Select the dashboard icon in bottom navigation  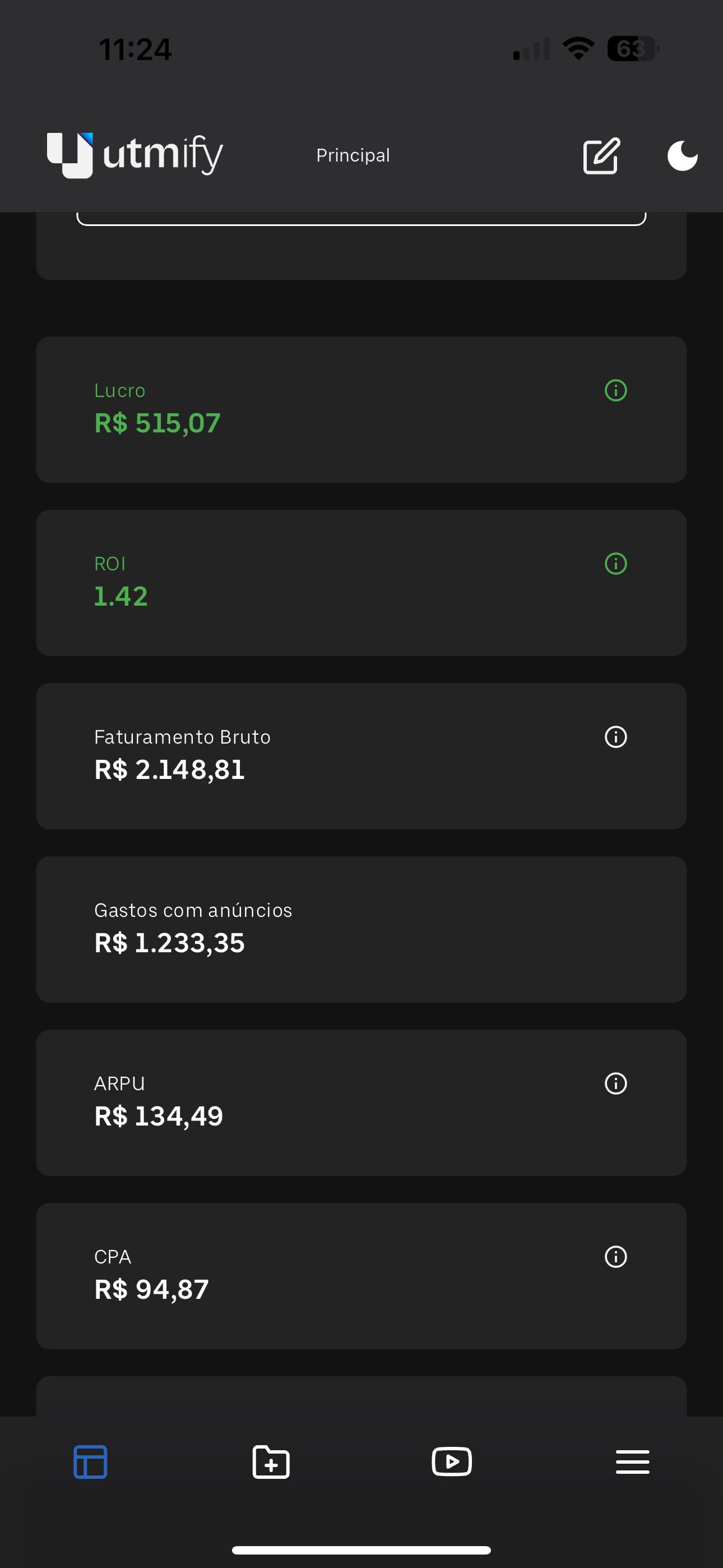[90, 1462]
